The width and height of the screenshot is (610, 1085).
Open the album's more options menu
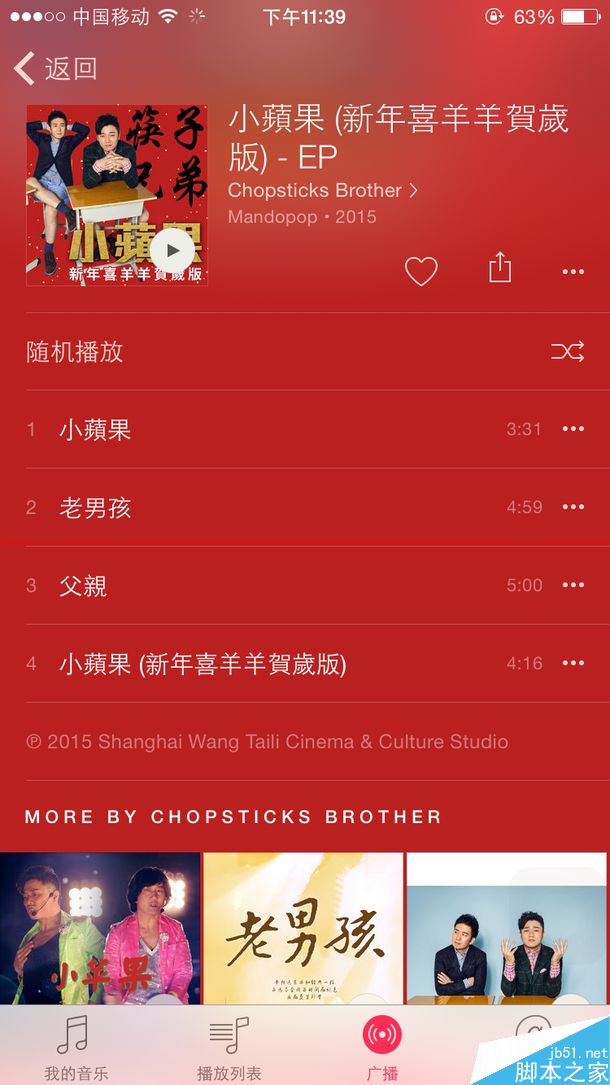[x=573, y=271]
